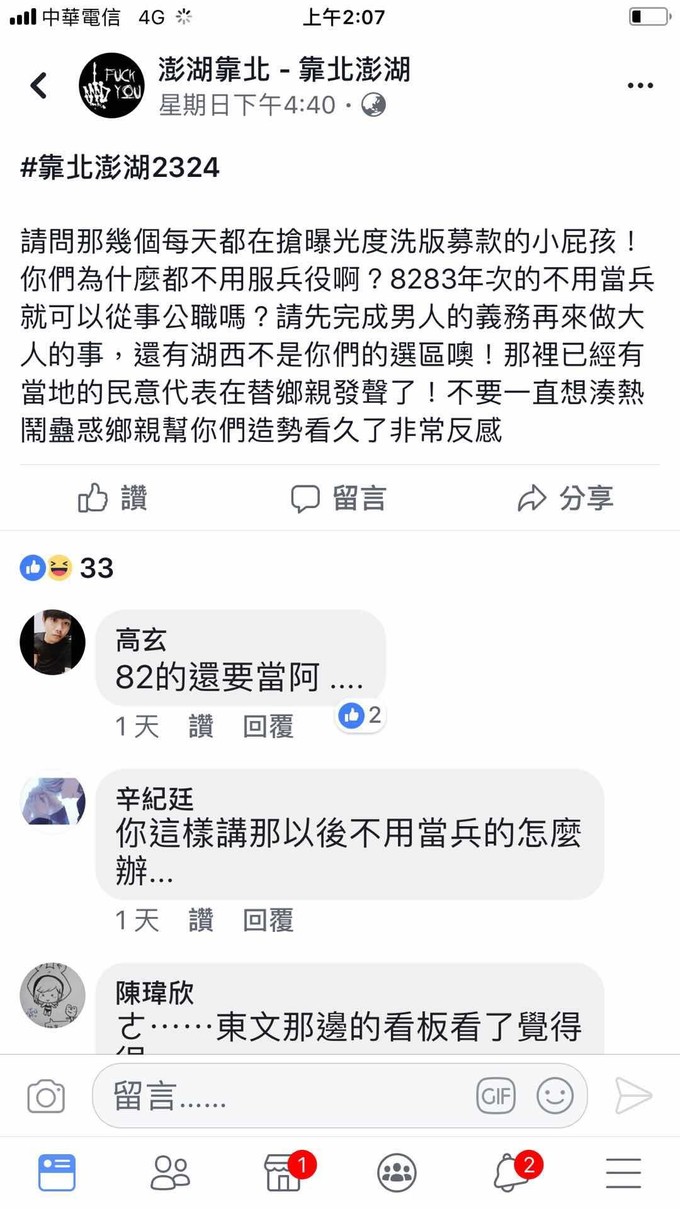Like the post with the 讚 button
Viewport: 680px width, 1209px height.
113,498
